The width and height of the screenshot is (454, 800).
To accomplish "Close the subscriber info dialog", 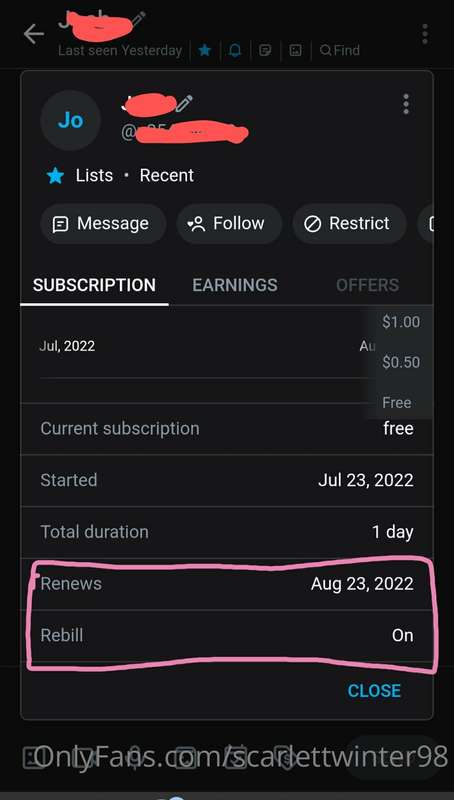I will click(374, 691).
